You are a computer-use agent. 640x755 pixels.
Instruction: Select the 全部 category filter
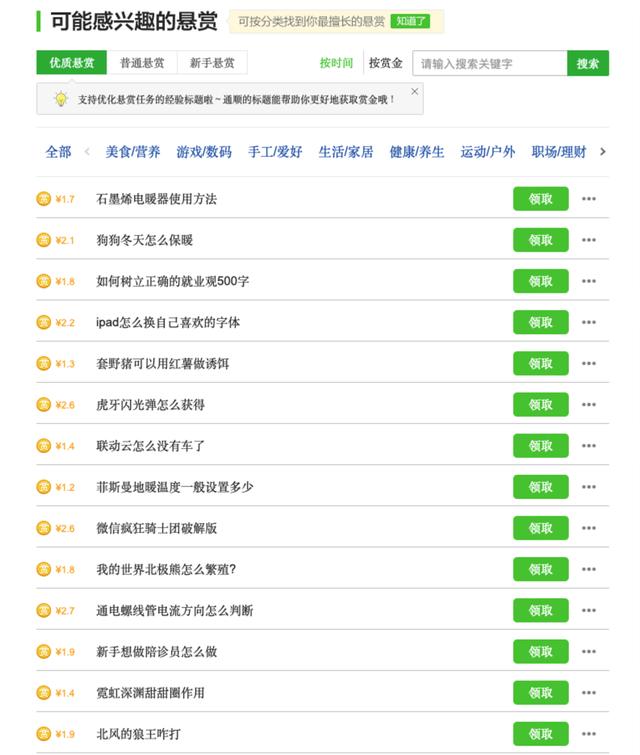59,152
